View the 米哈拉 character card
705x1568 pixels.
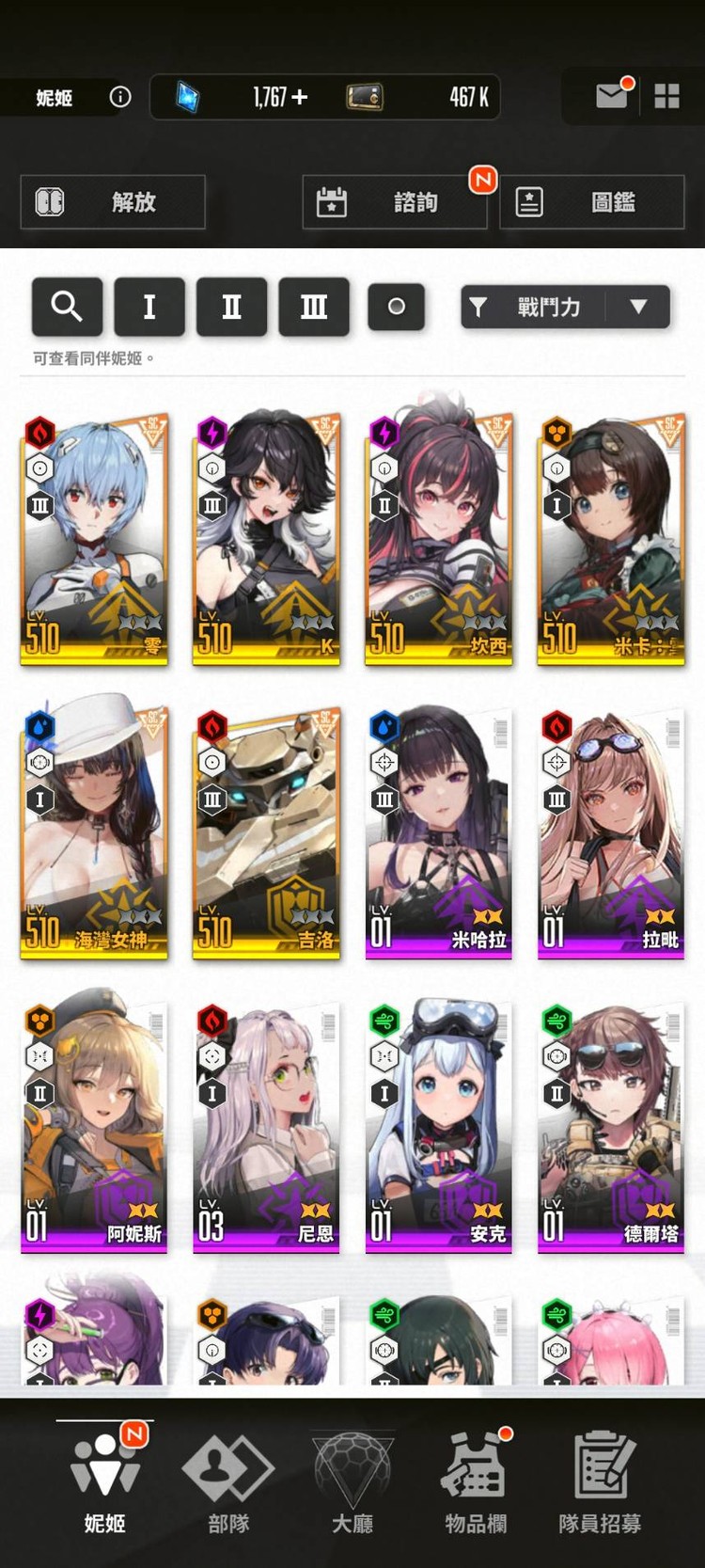pos(438,833)
